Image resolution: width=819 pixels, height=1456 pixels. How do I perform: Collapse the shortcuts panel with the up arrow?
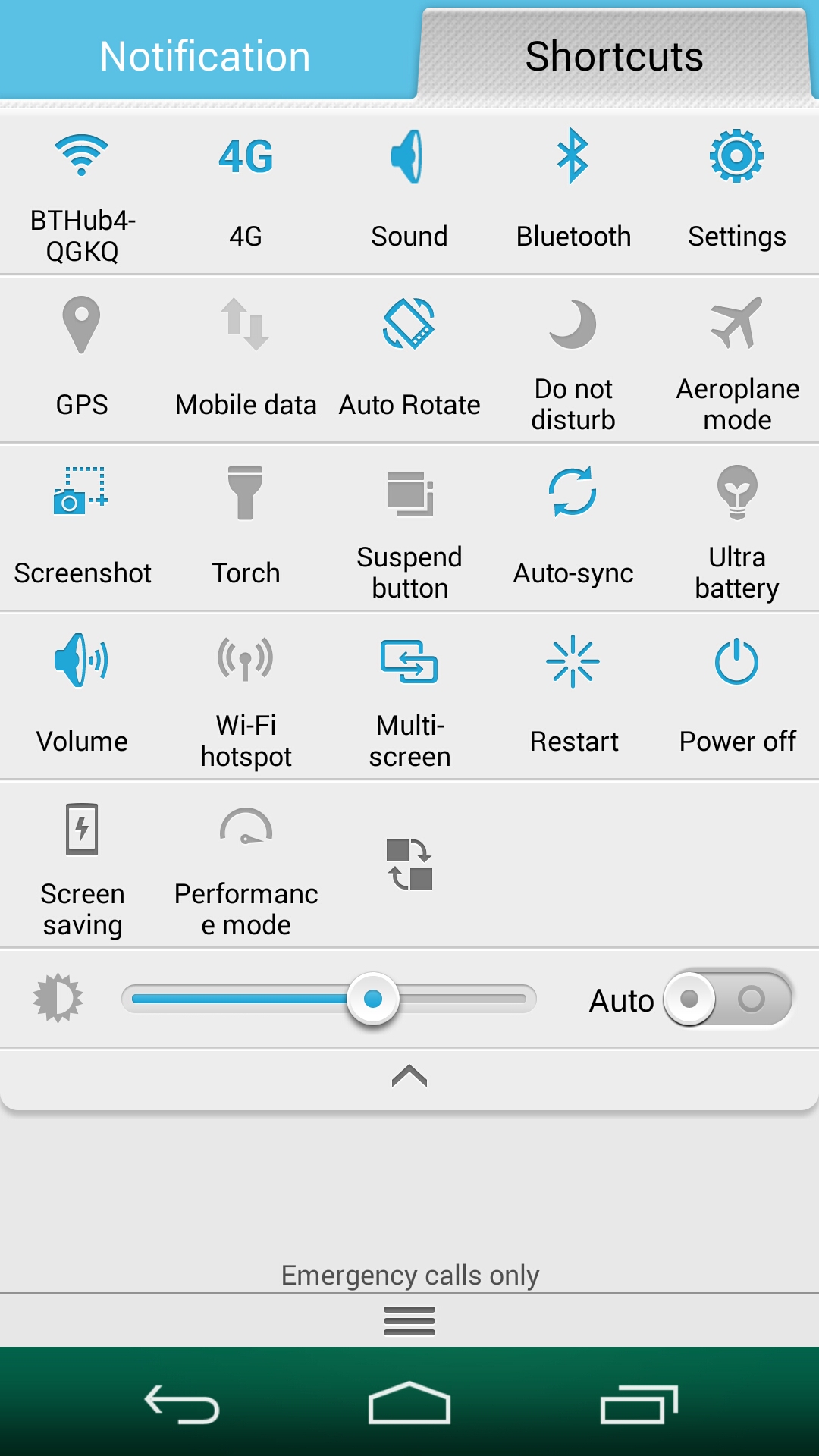[x=409, y=1076]
